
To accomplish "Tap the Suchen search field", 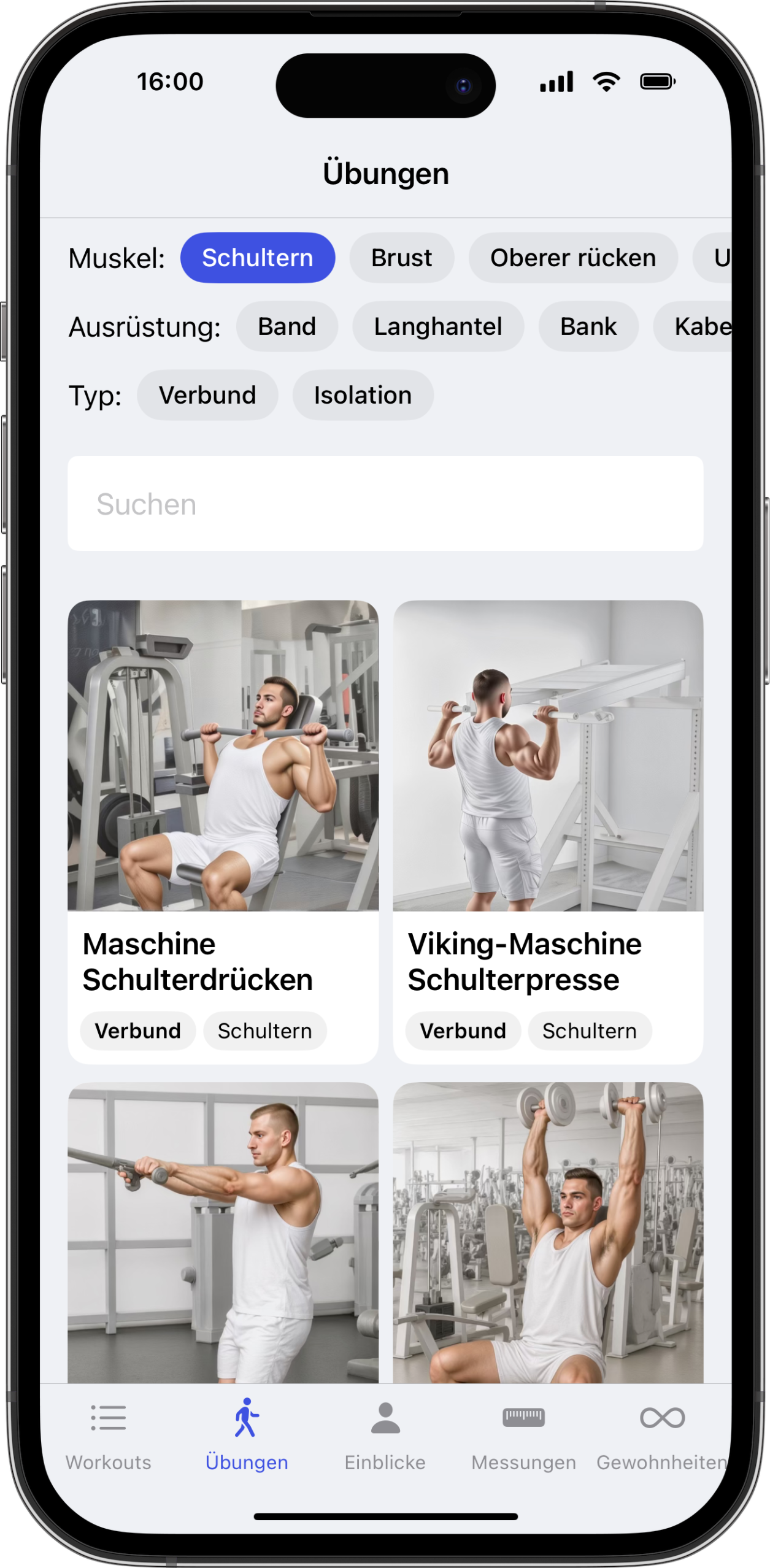I will 385,503.
